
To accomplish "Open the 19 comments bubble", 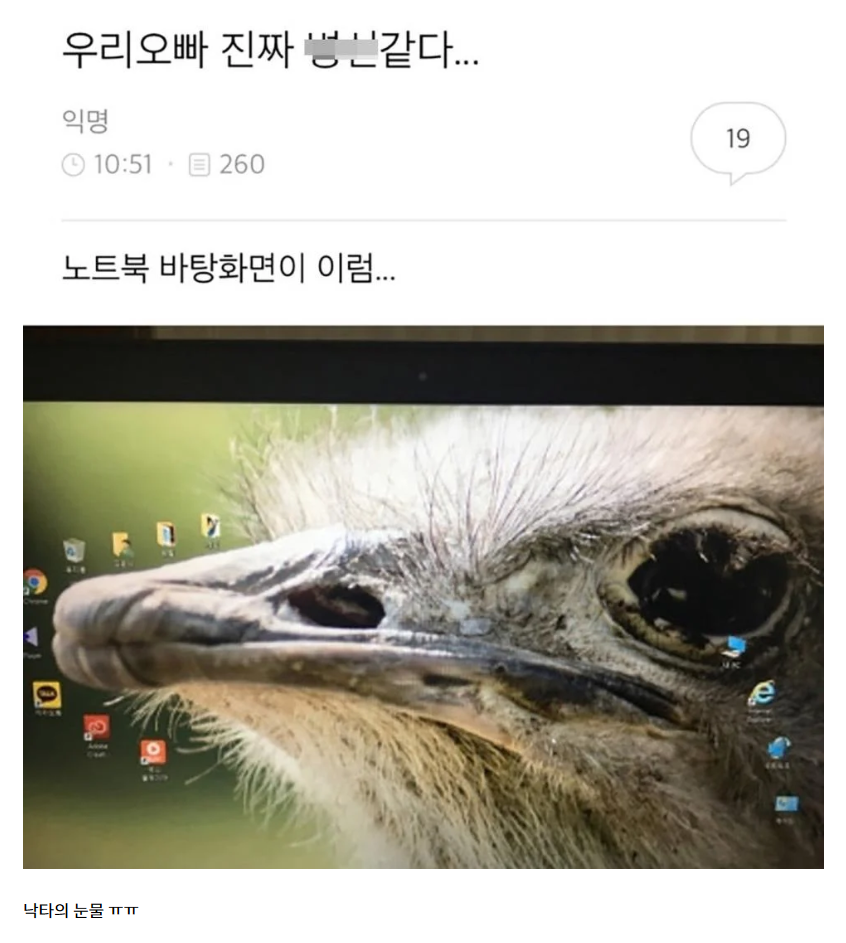I will (x=738, y=140).
